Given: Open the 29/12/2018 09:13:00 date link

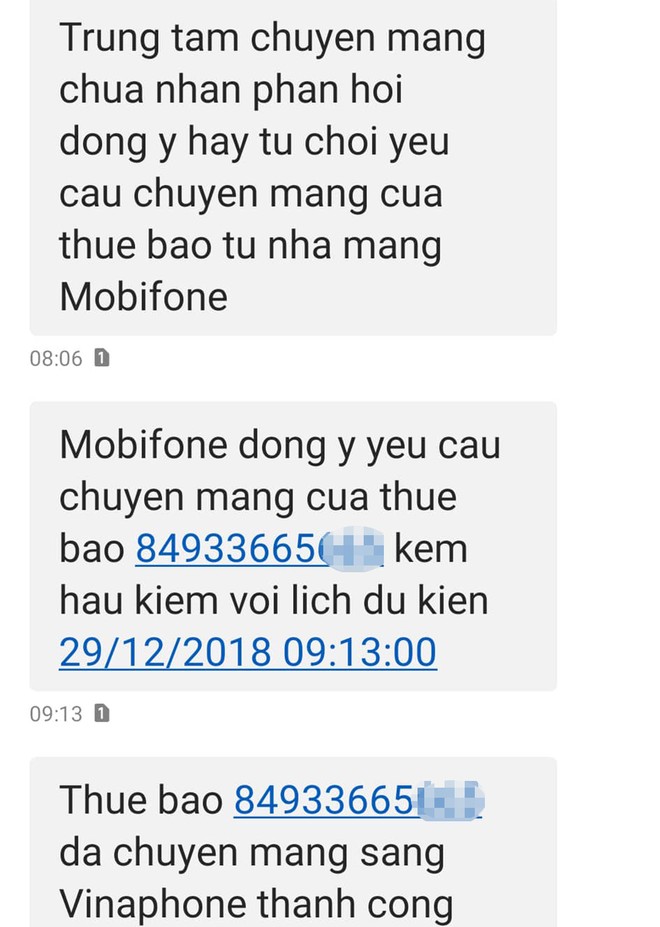Looking at the screenshot, I should pyautogui.click(x=247, y=652).
